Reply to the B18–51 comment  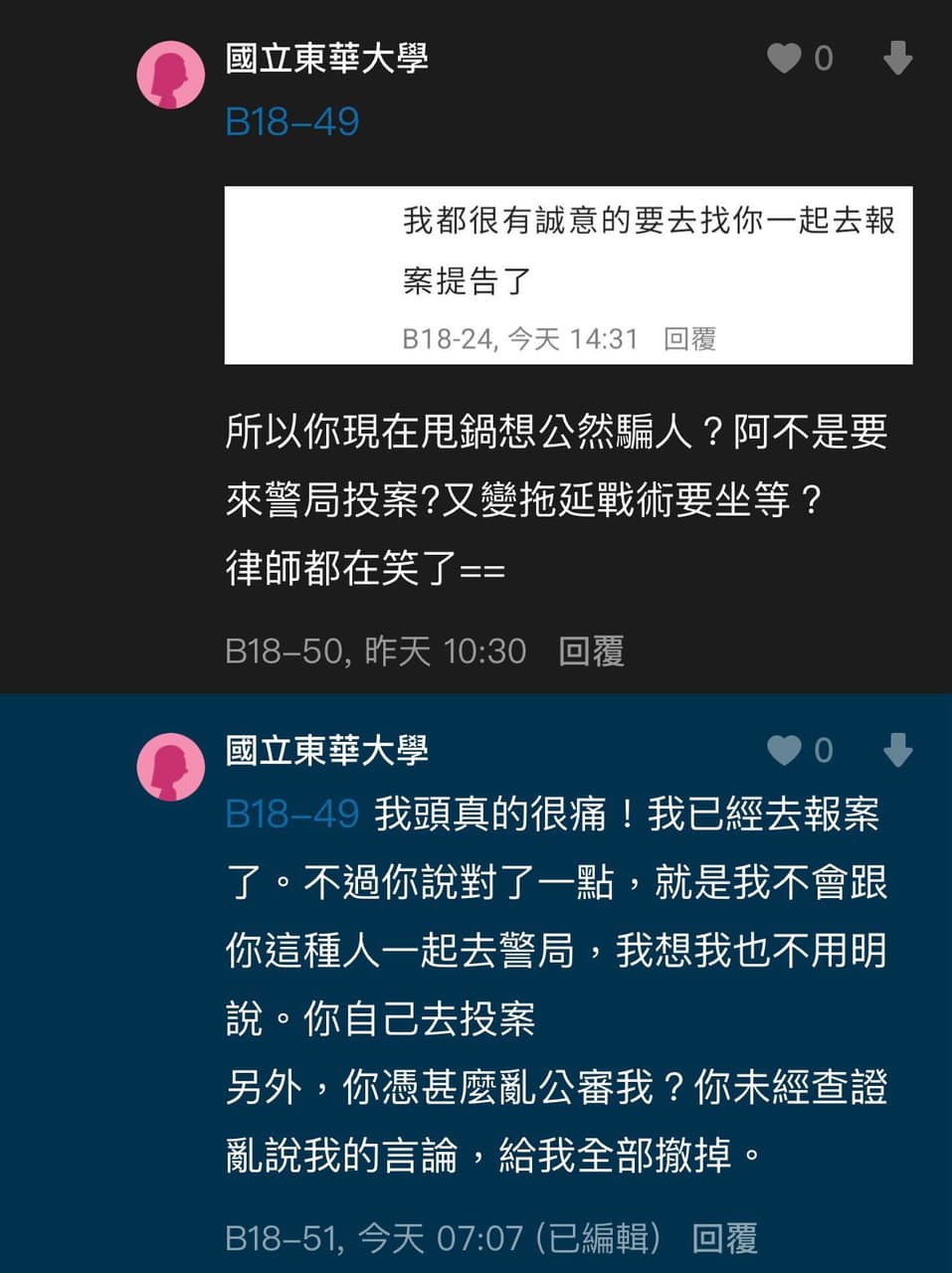(724, 1238)
